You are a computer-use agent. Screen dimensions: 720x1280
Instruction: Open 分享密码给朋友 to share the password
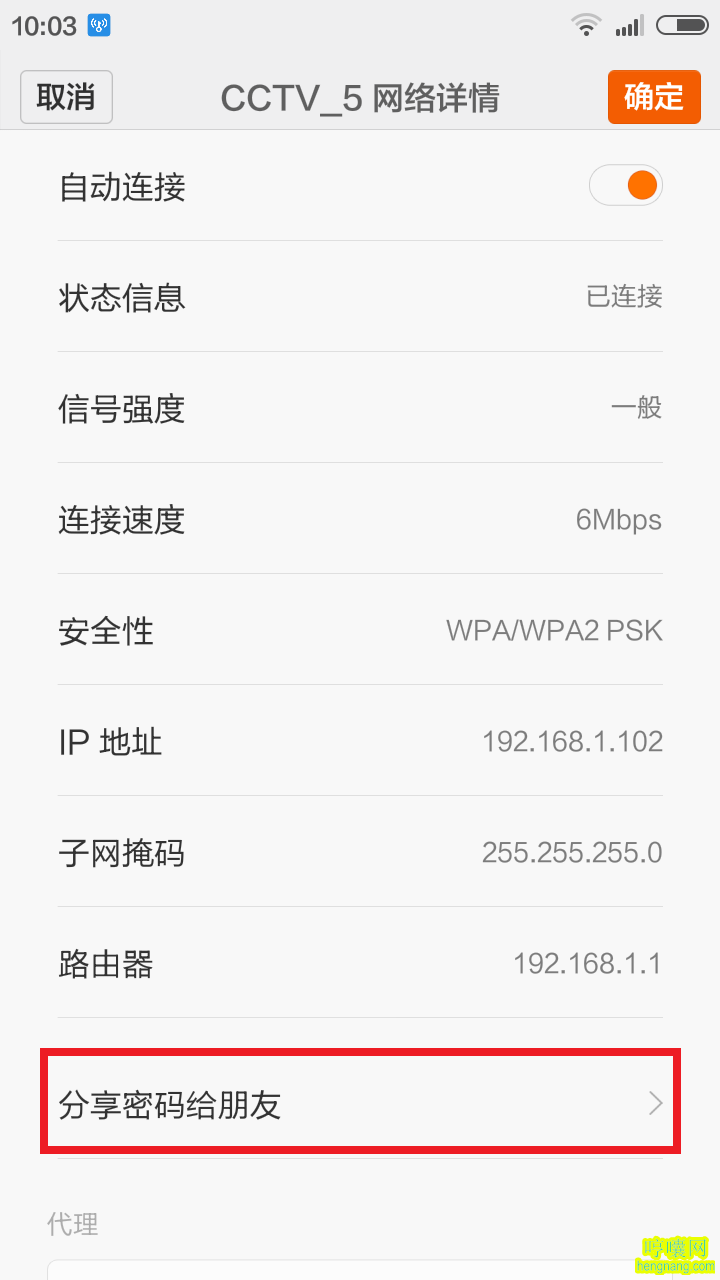point(360,1103)
